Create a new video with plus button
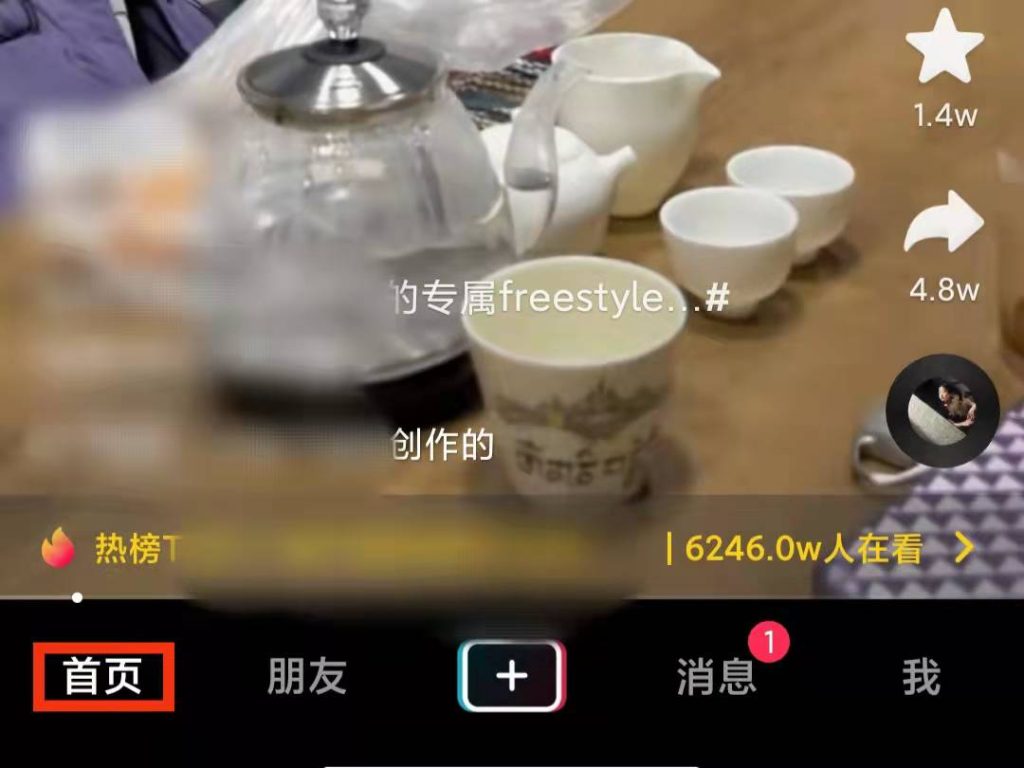Image resolution: width=1024 pixels, height=768 pixels. click(512, 677)
